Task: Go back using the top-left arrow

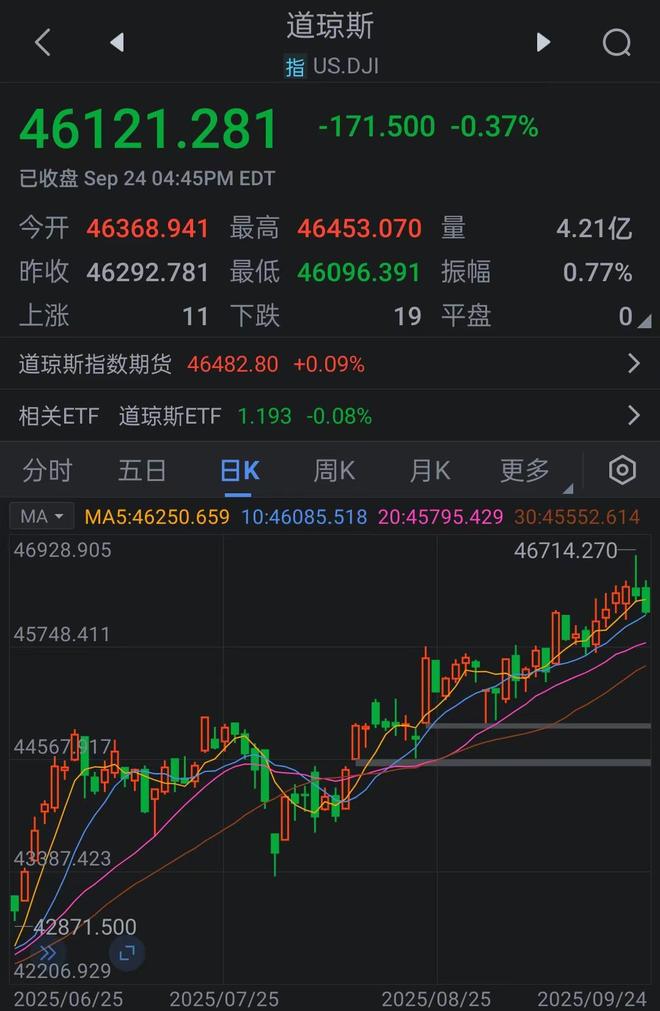Action: [42, 42]
